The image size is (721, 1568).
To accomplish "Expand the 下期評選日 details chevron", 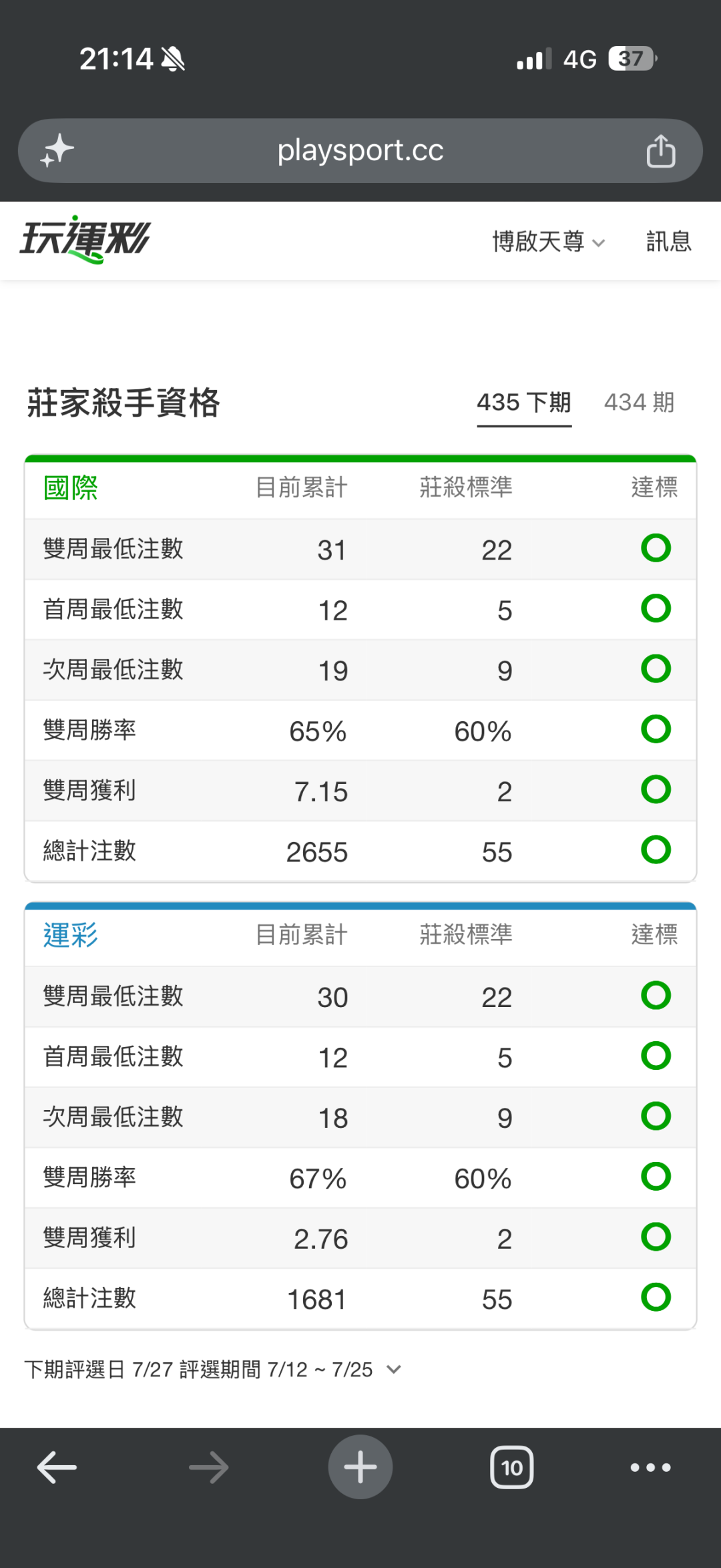I will (x=394, y=1370).
